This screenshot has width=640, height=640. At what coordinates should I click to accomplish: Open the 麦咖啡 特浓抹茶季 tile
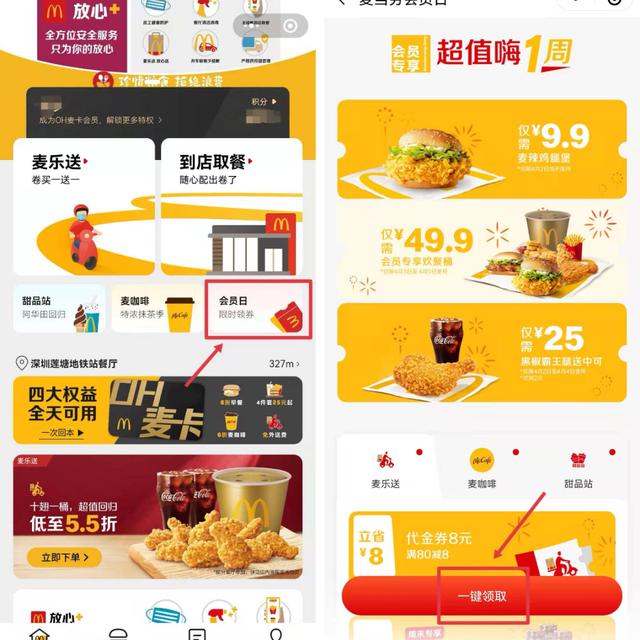(x=157, y=309)
